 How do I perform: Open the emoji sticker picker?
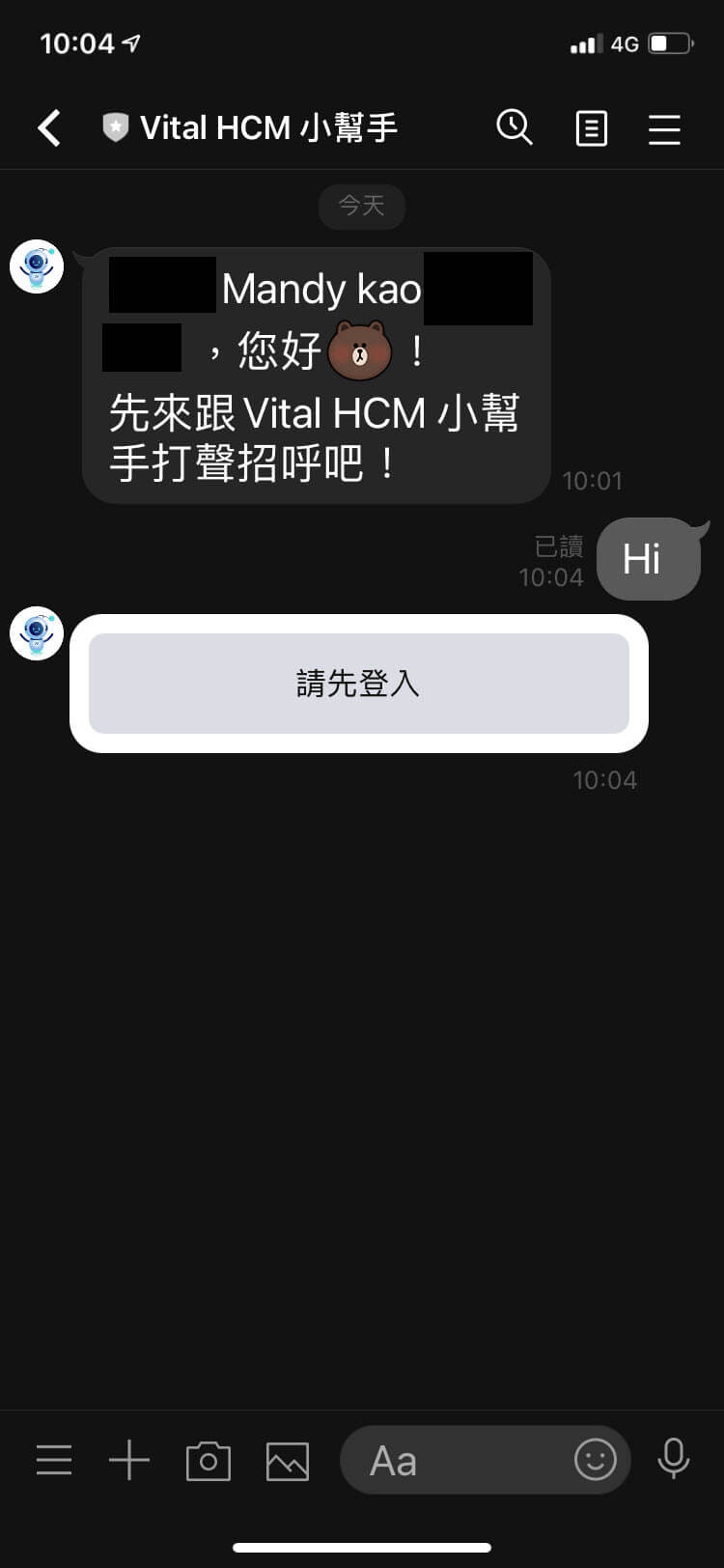pyautogui.click(x=595, y=1460)
